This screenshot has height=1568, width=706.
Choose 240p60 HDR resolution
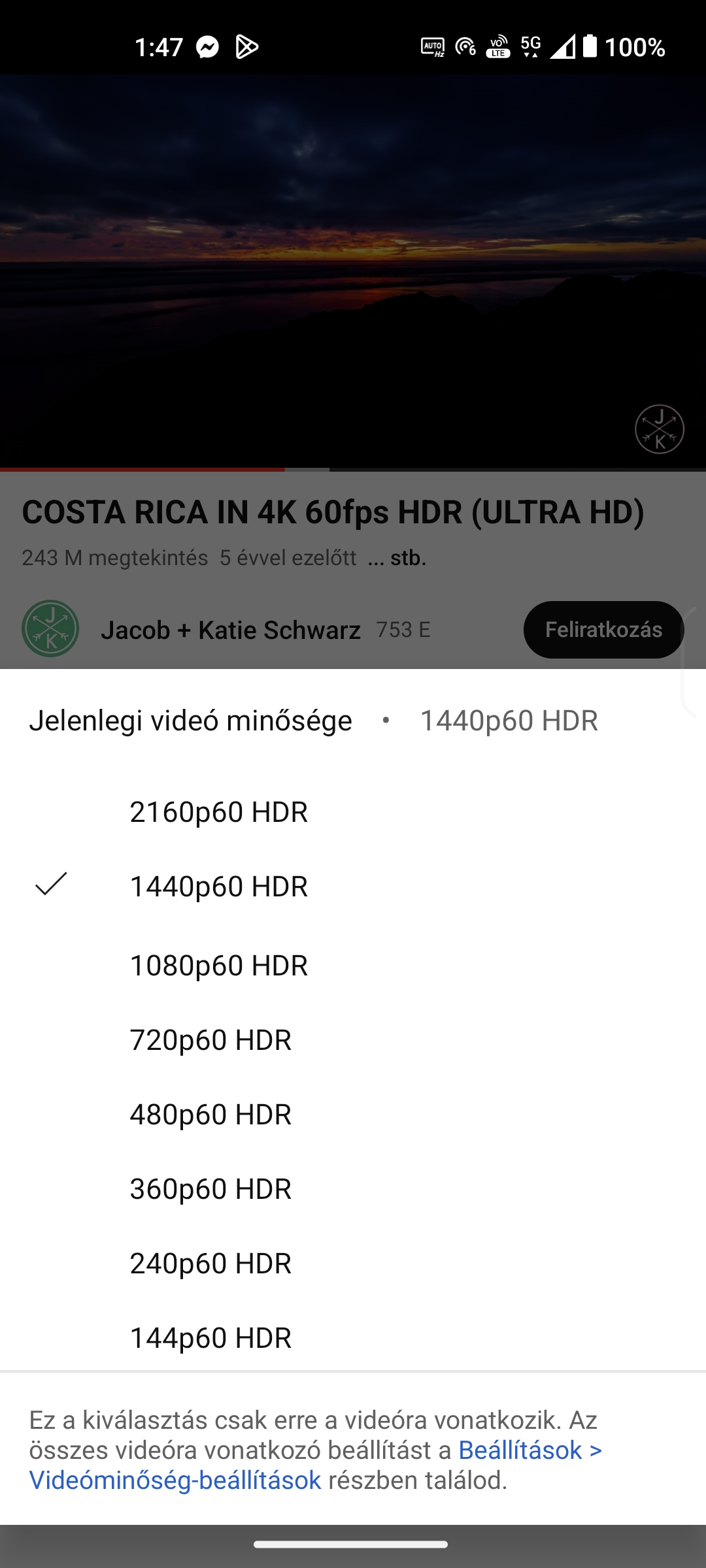coord(353,1264)
